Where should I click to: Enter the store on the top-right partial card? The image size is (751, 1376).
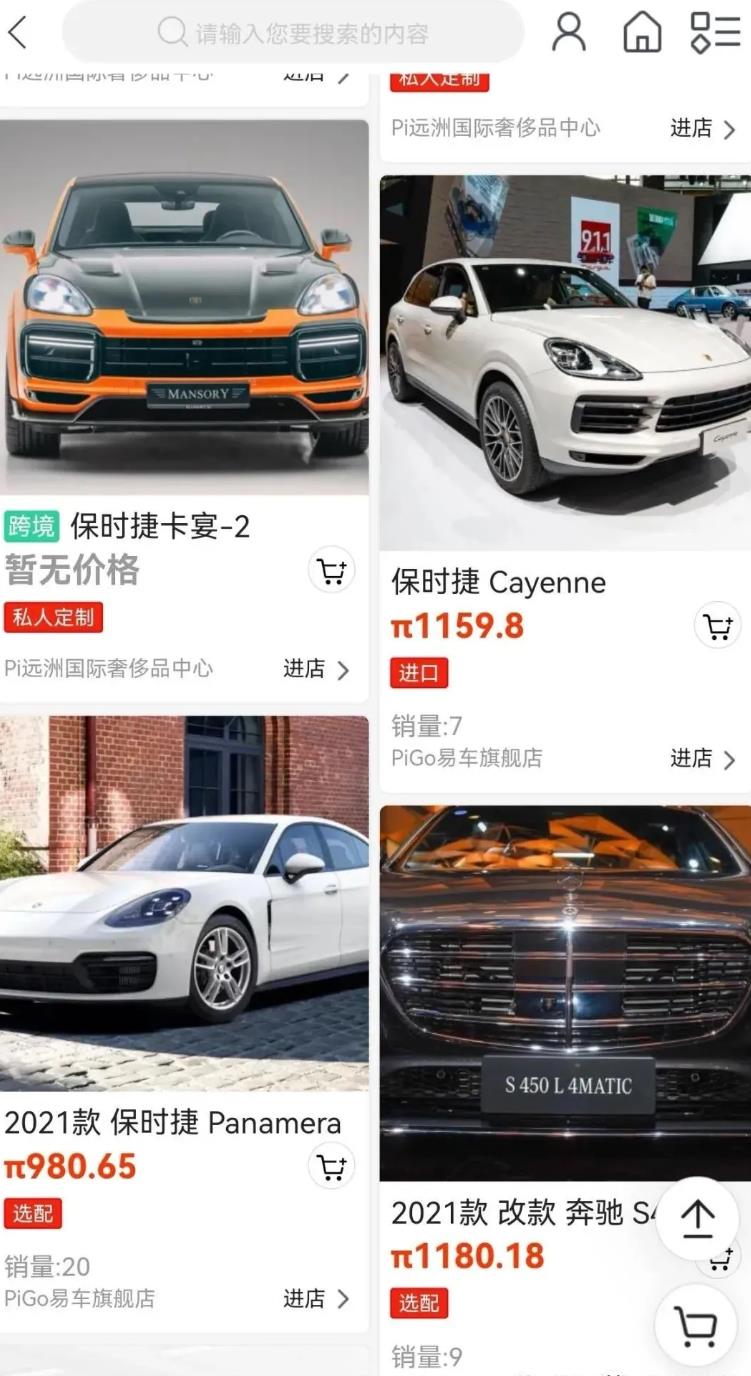pos(702,129)
